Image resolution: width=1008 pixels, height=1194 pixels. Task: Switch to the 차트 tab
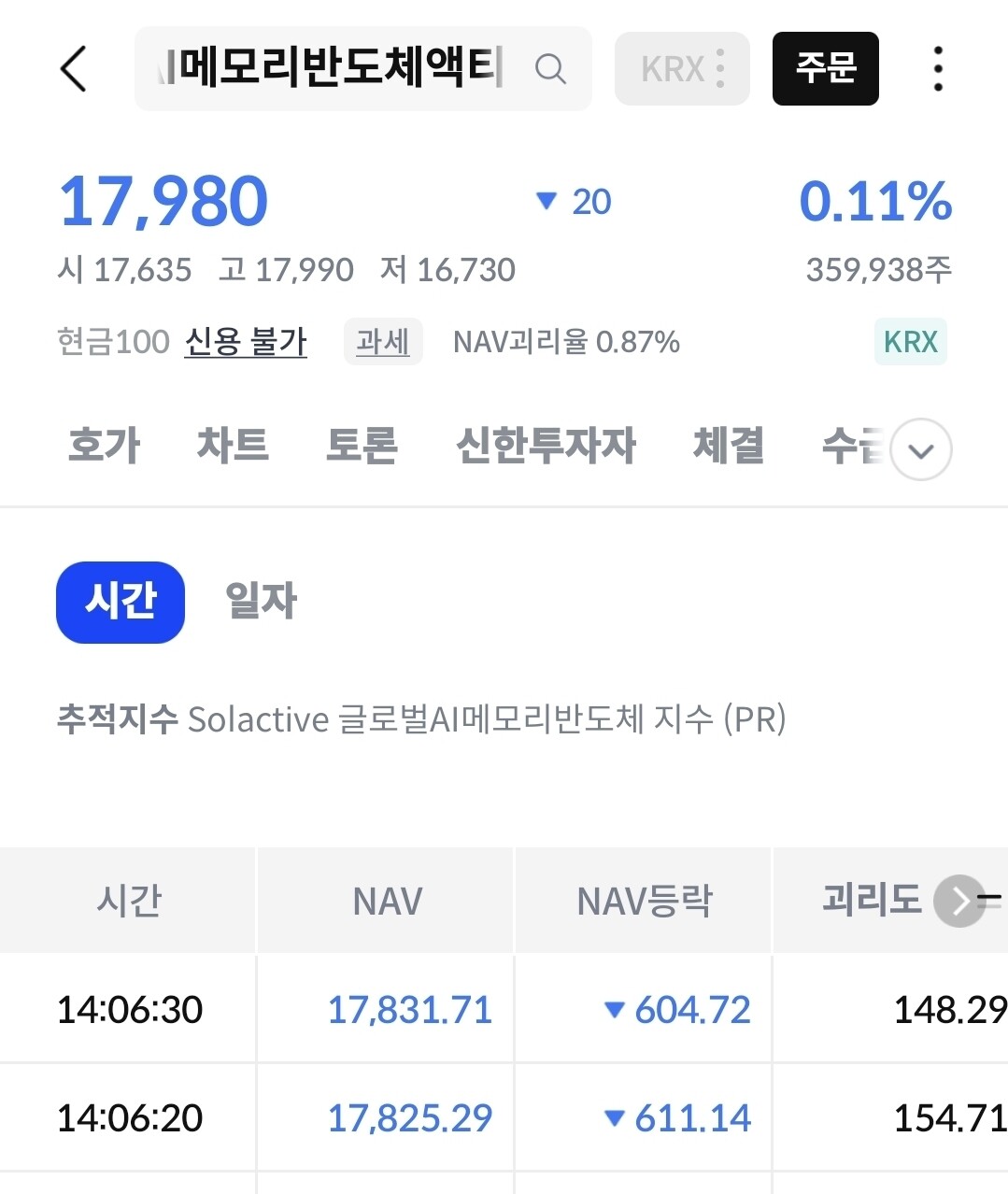click(x=233, y=446)
